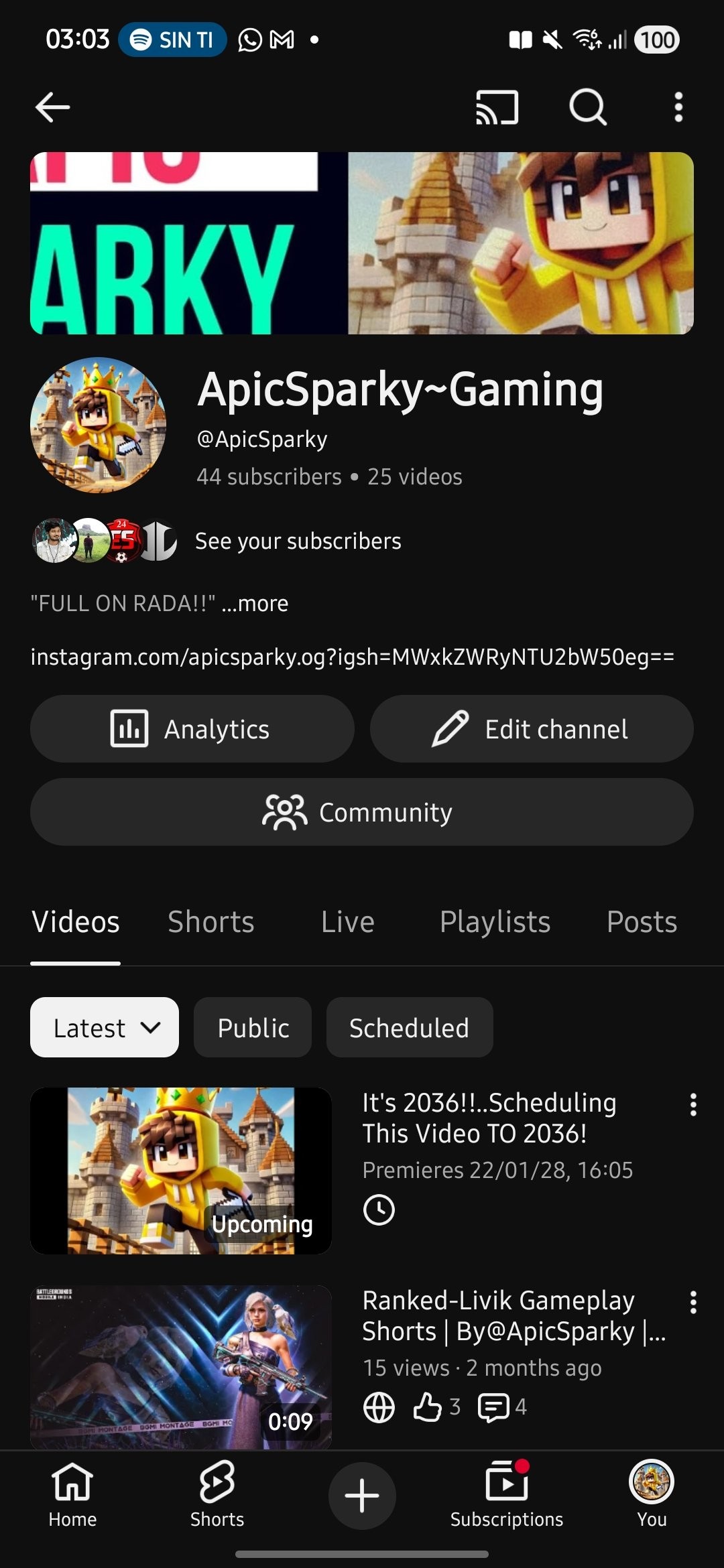Switch to the Live tab

347,921
